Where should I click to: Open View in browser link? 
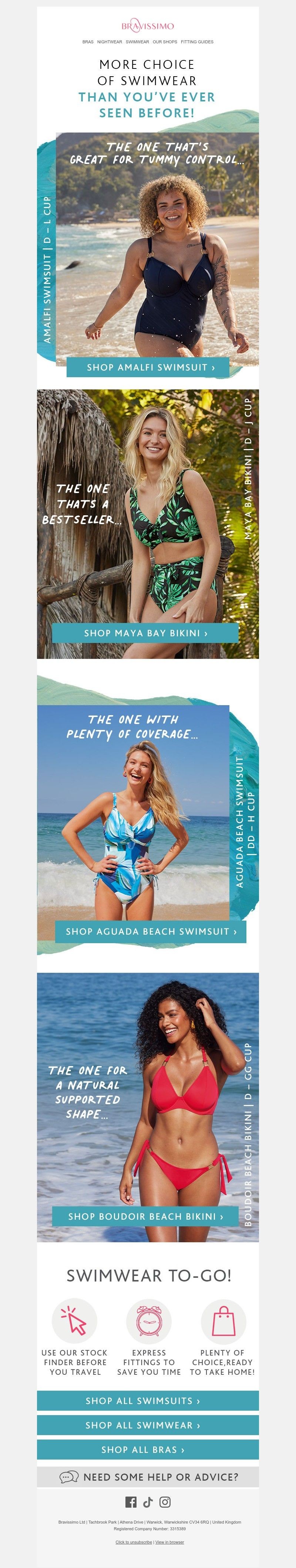[x=169, y=1542]
